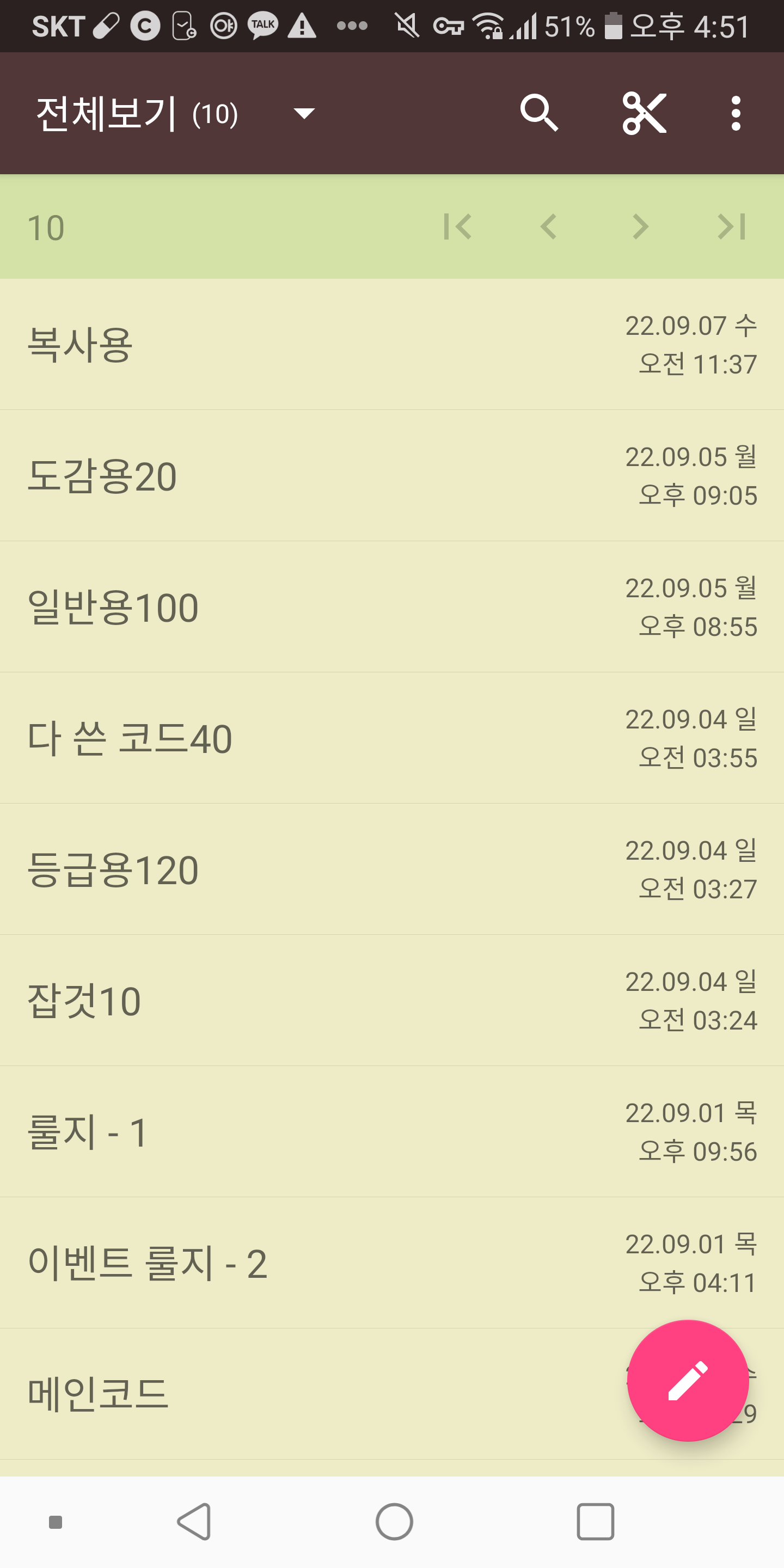Open the 잡것10 note
Image resolution: width=784 pixels, height=1568 pixels.
pyautogui.click(x=304, y=1001)
